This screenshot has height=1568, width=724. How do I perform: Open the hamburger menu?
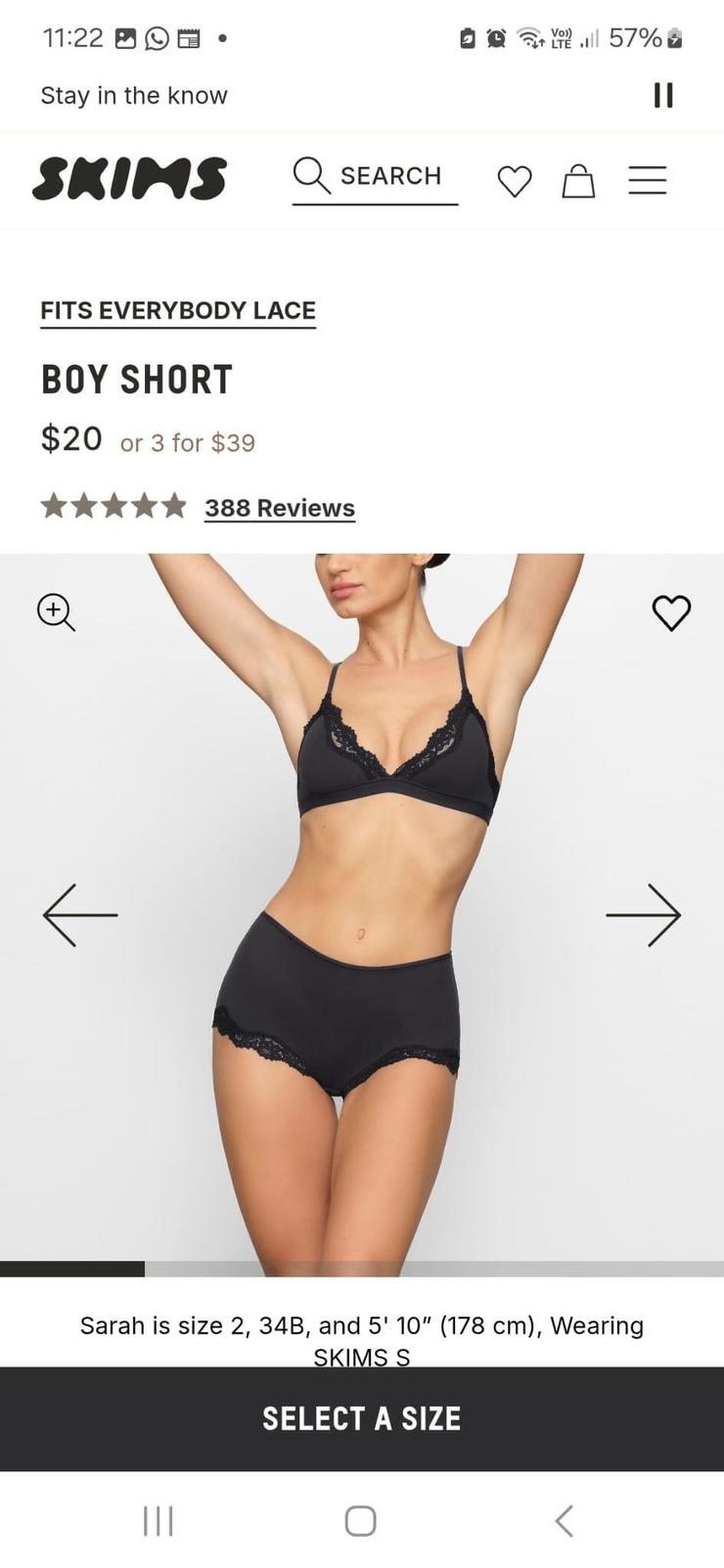[x=648, y=180]
